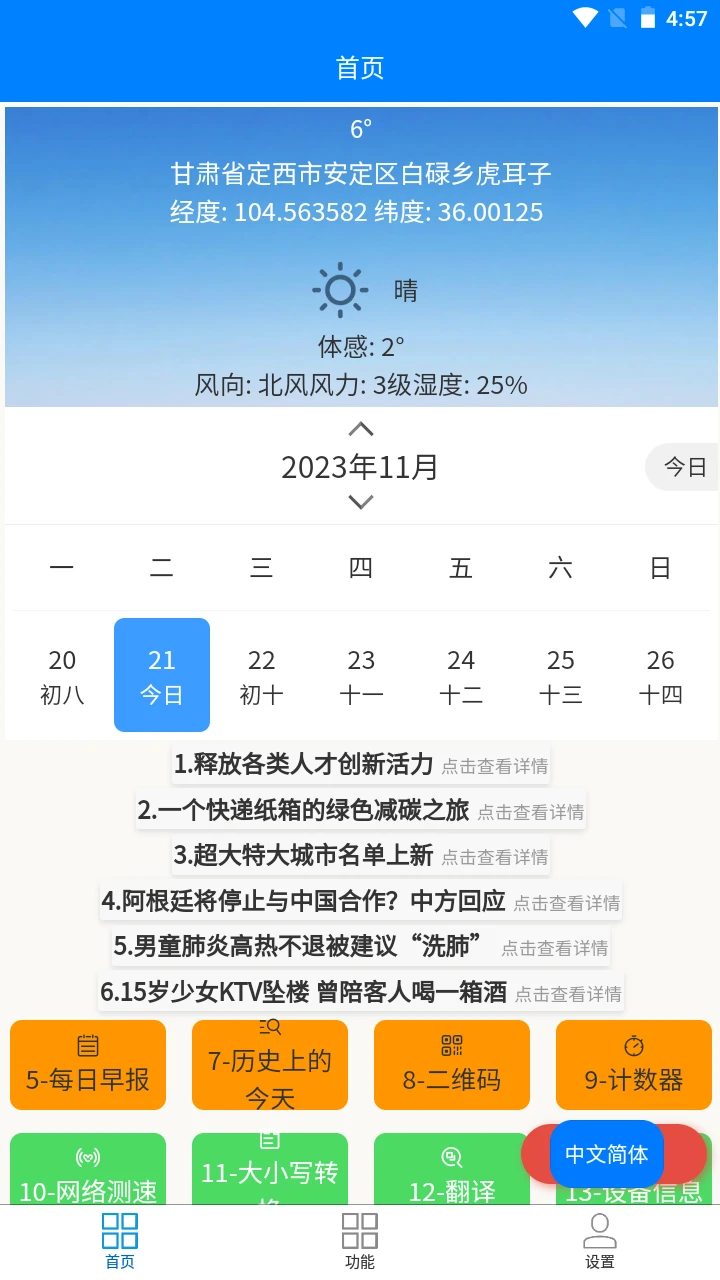This screenshot has height=1280, width=720.
Task: Open the 10-网络测速 tool
Action: click(88, 1172)
